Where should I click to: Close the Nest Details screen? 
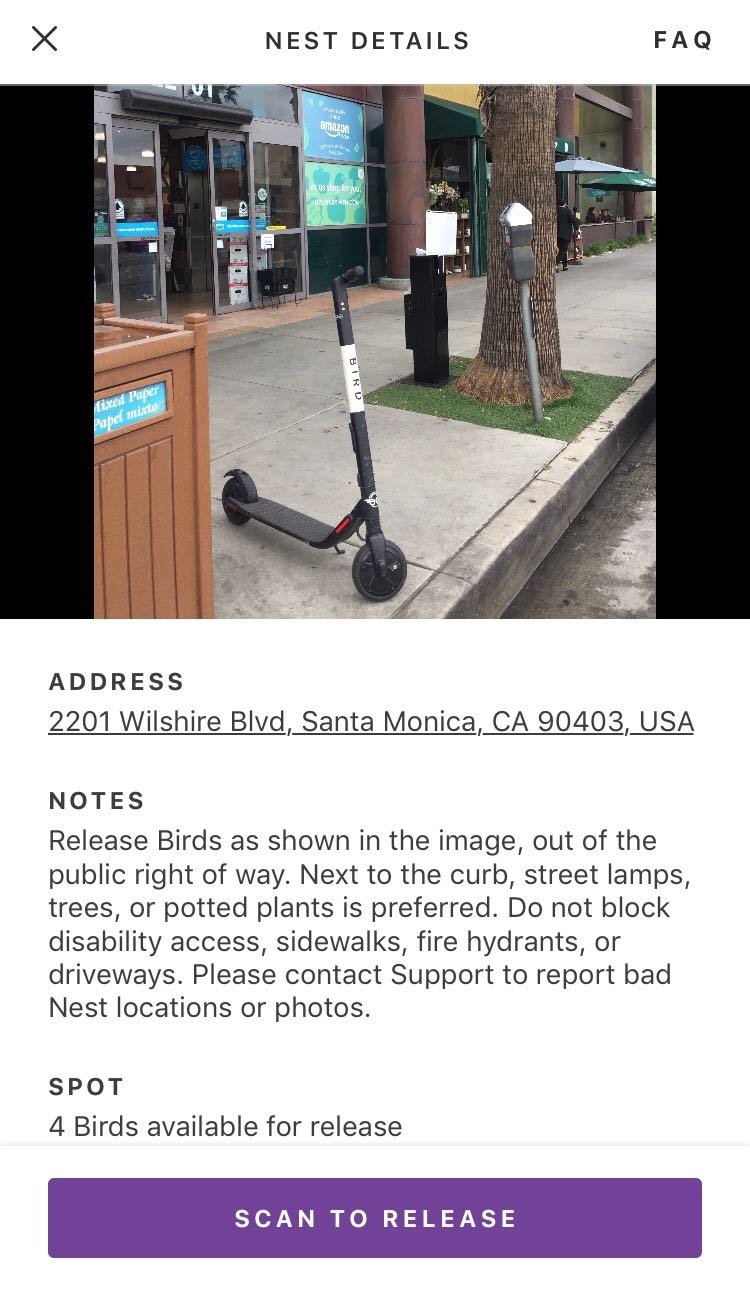coord(44,40)
